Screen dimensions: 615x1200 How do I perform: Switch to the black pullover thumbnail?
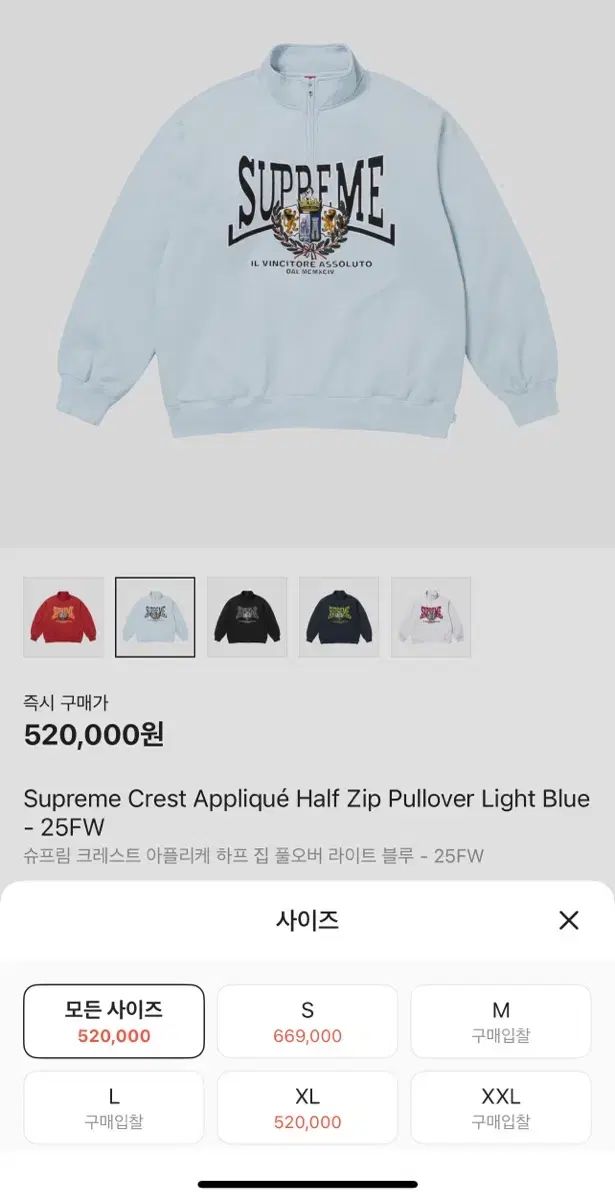click(x=247, y=617)
